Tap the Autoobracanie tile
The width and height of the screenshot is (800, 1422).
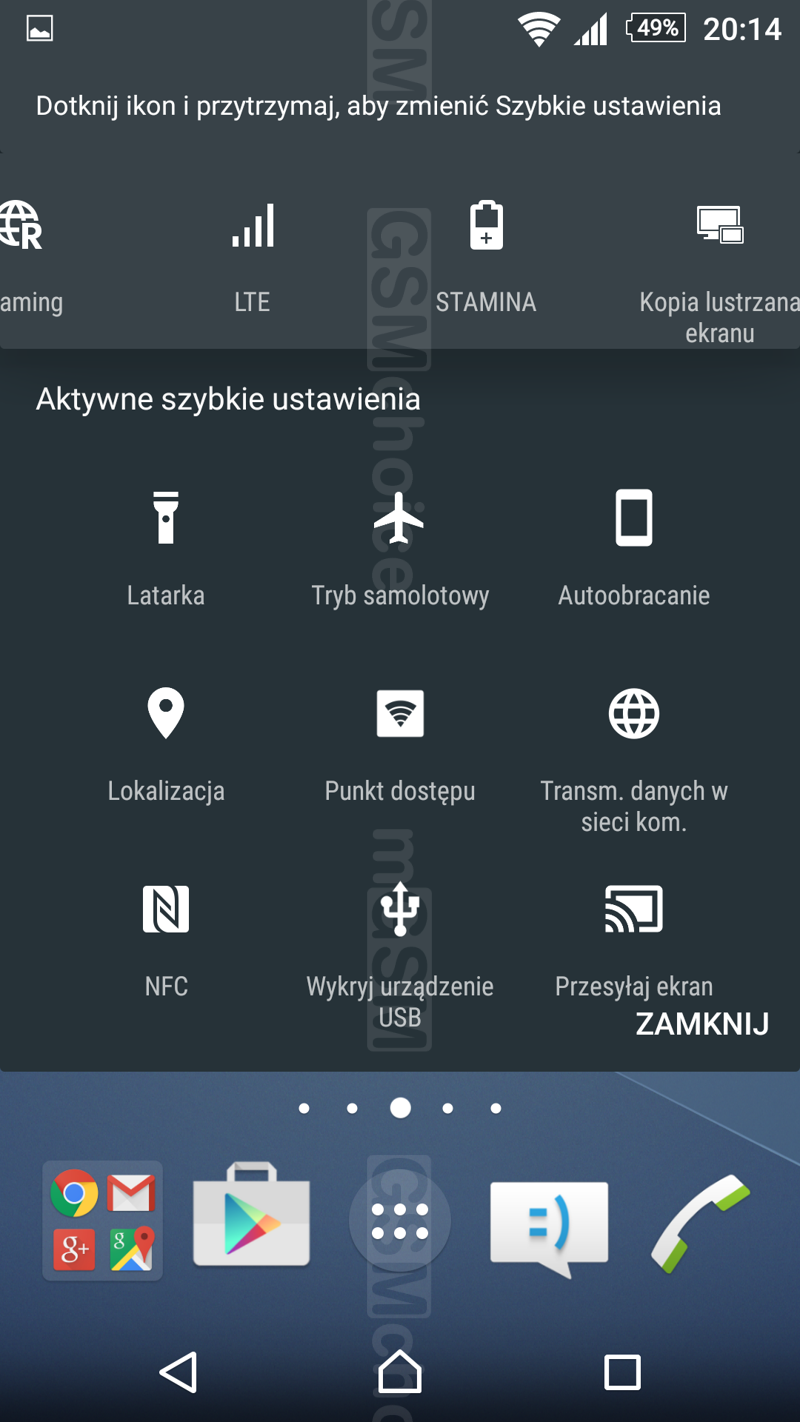tap(634, 545)
